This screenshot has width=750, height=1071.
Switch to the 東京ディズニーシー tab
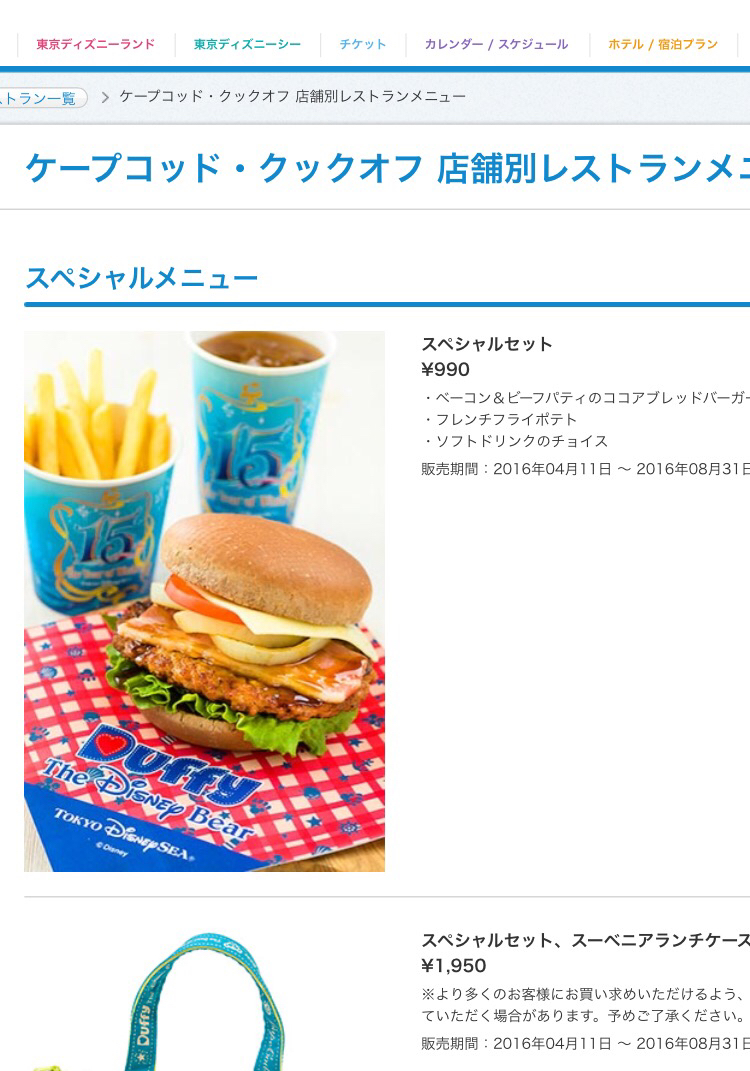247,44
